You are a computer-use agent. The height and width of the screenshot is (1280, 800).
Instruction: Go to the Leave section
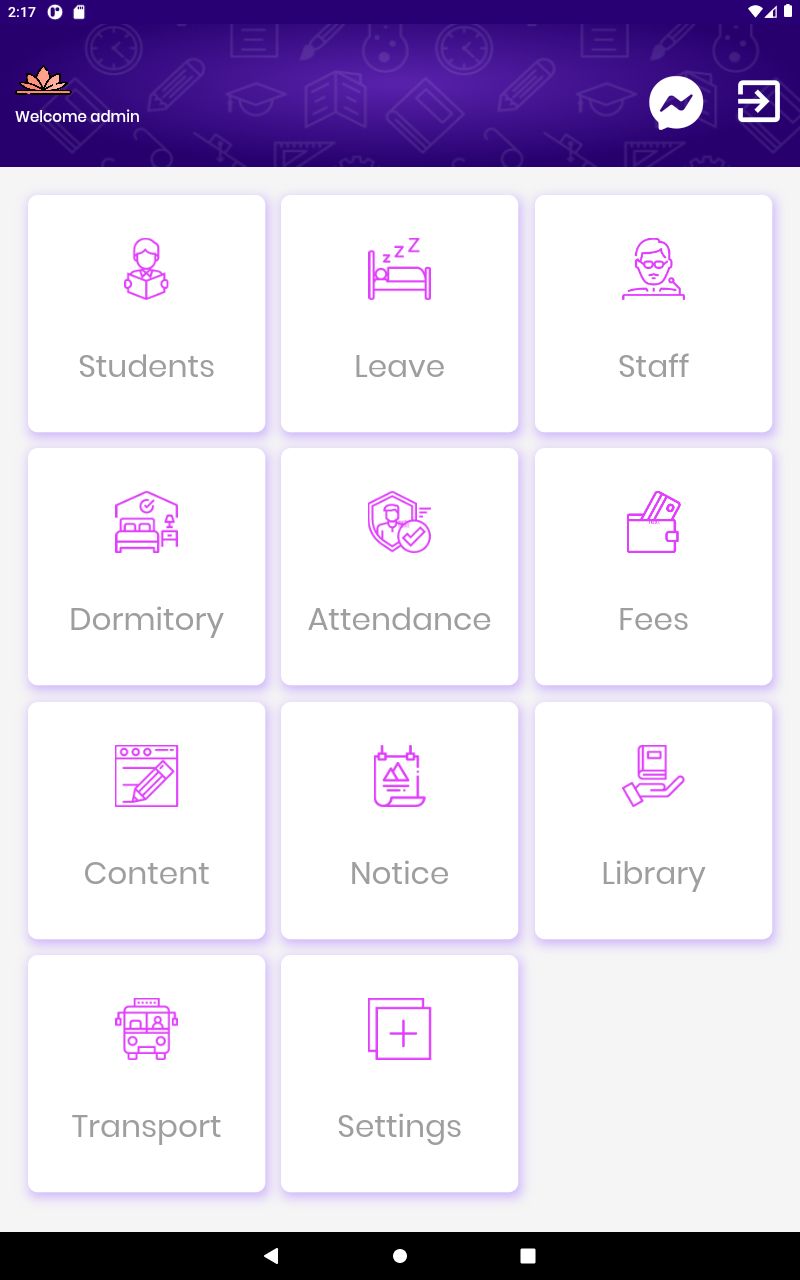click(x=400, y=313)
